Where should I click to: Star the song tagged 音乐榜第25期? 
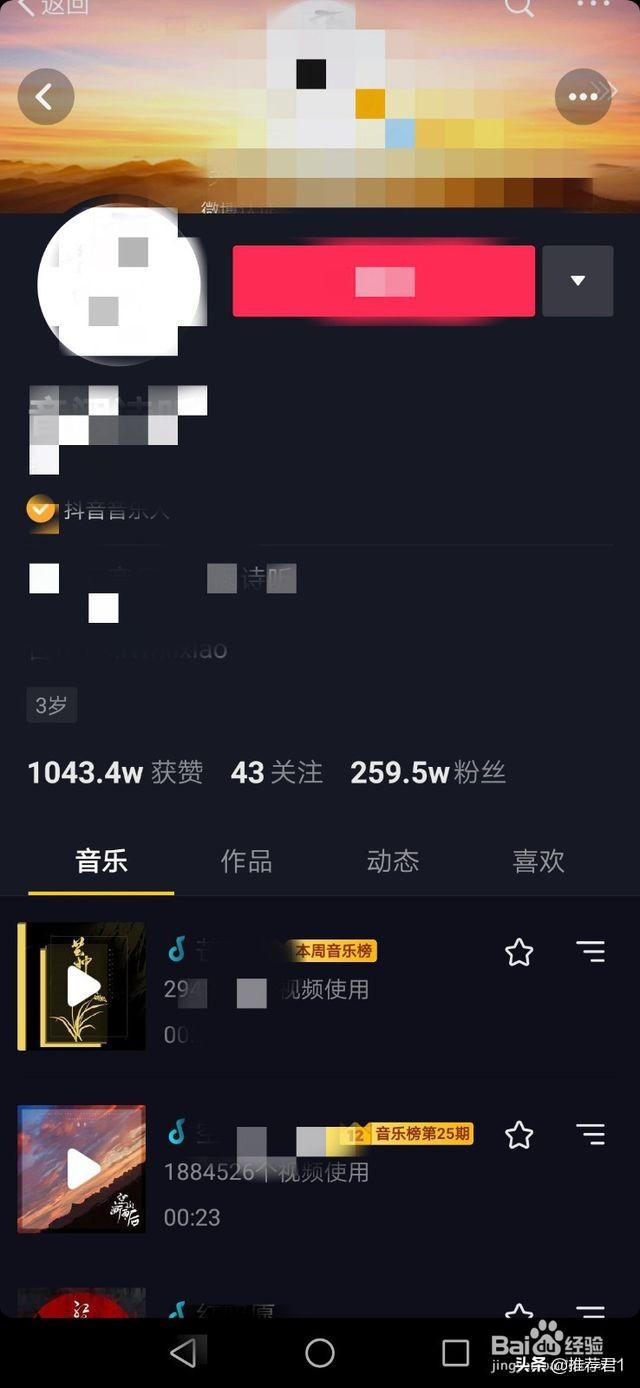(519, 1135)
